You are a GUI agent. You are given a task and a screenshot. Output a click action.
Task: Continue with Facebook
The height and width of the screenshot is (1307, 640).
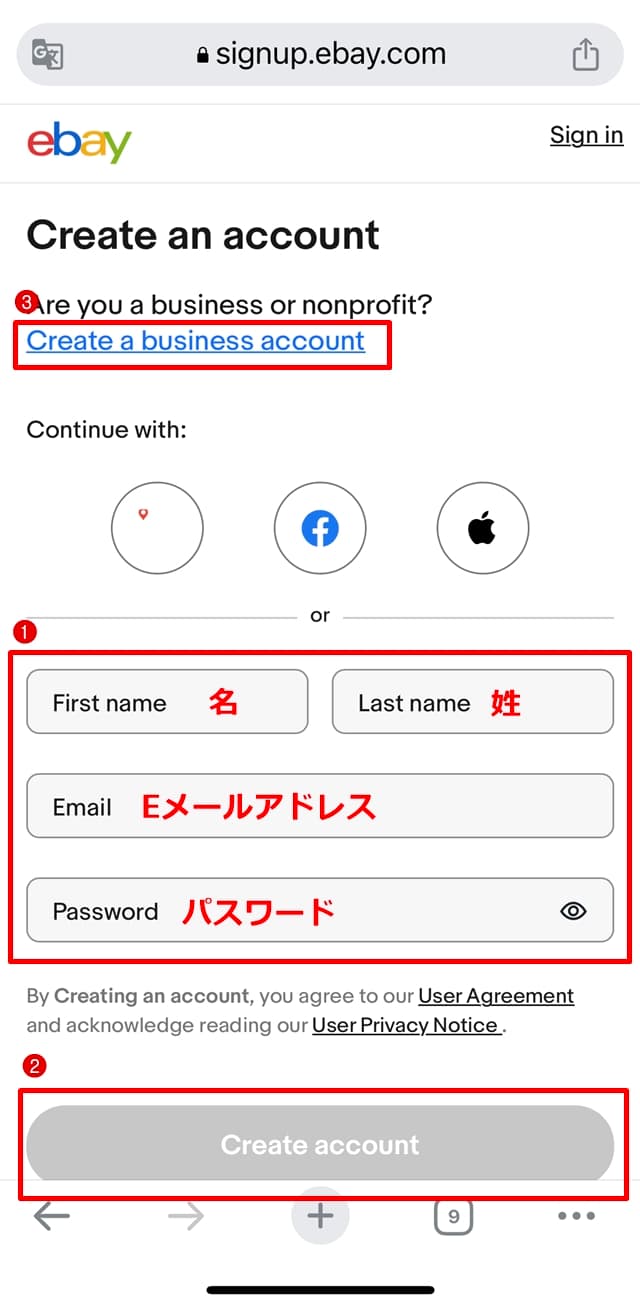320,528
